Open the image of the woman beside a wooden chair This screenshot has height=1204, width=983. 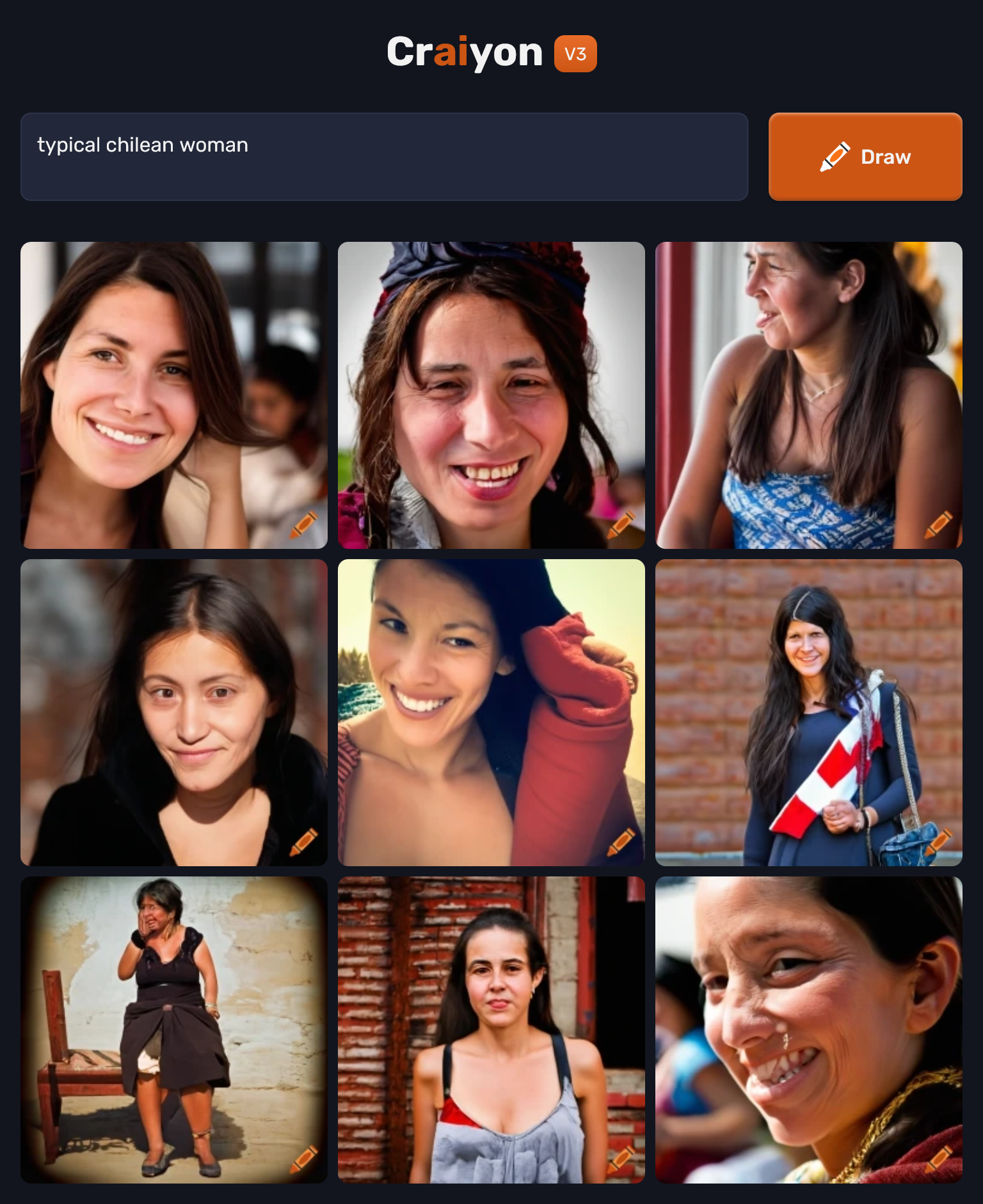point(173,1029)
